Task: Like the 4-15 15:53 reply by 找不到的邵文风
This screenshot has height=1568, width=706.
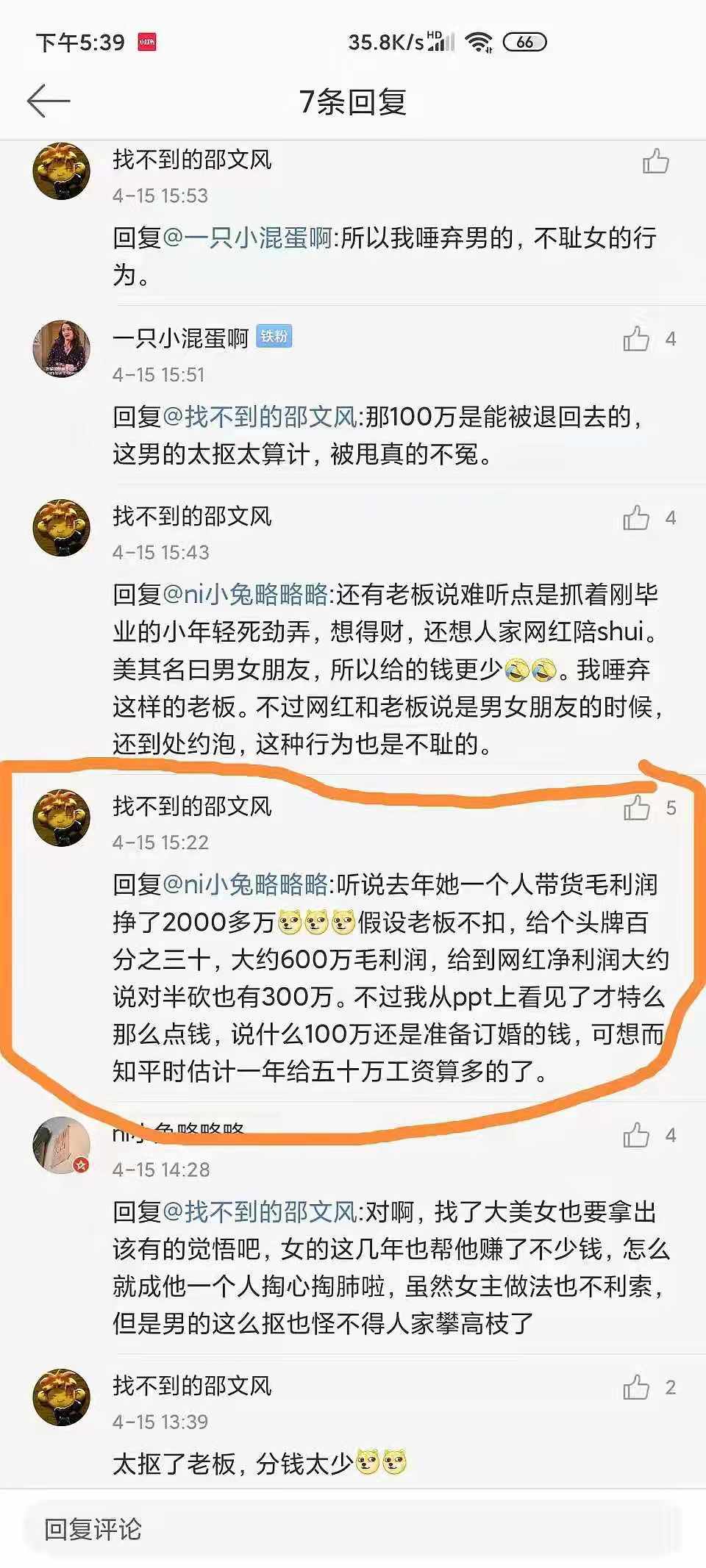Action: (655, 161)
